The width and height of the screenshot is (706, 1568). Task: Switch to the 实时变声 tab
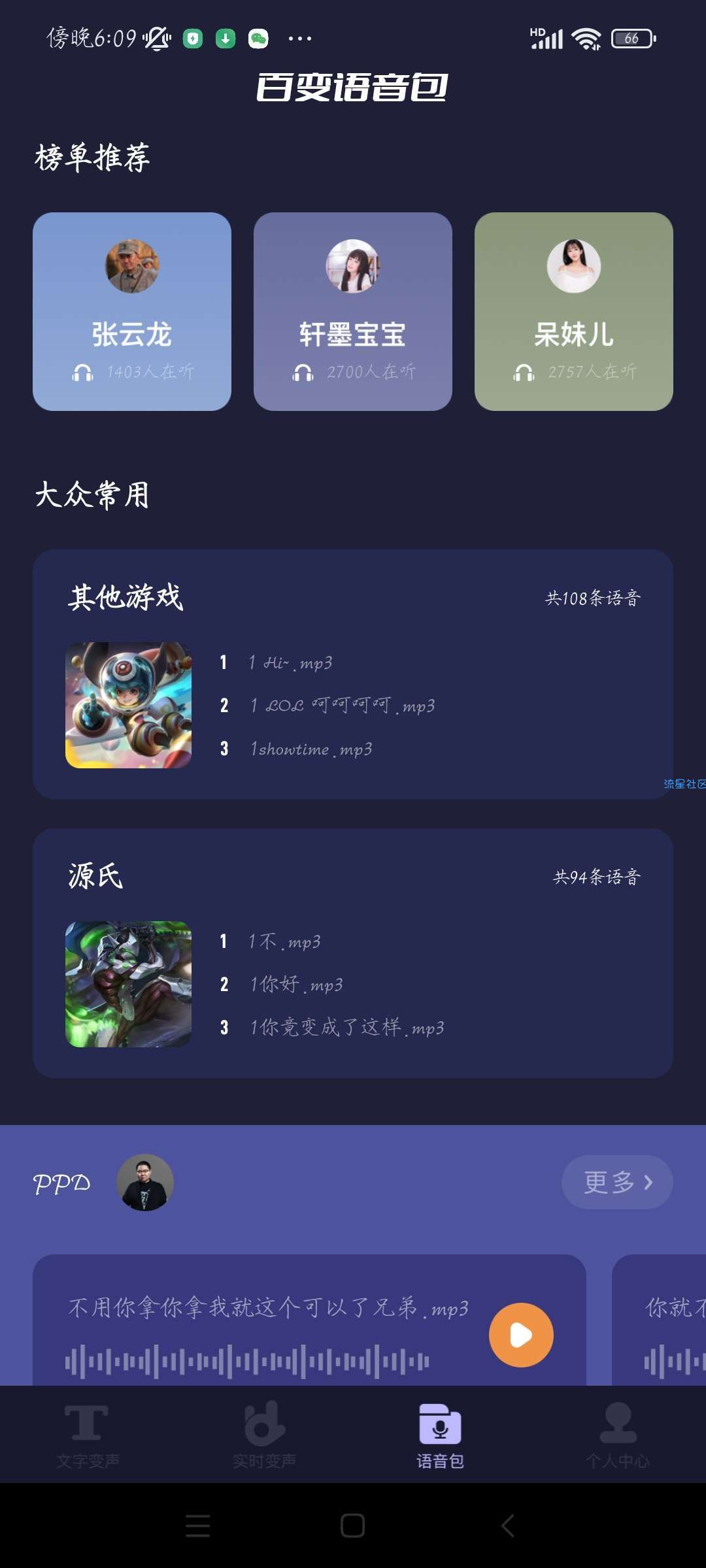264,1435
